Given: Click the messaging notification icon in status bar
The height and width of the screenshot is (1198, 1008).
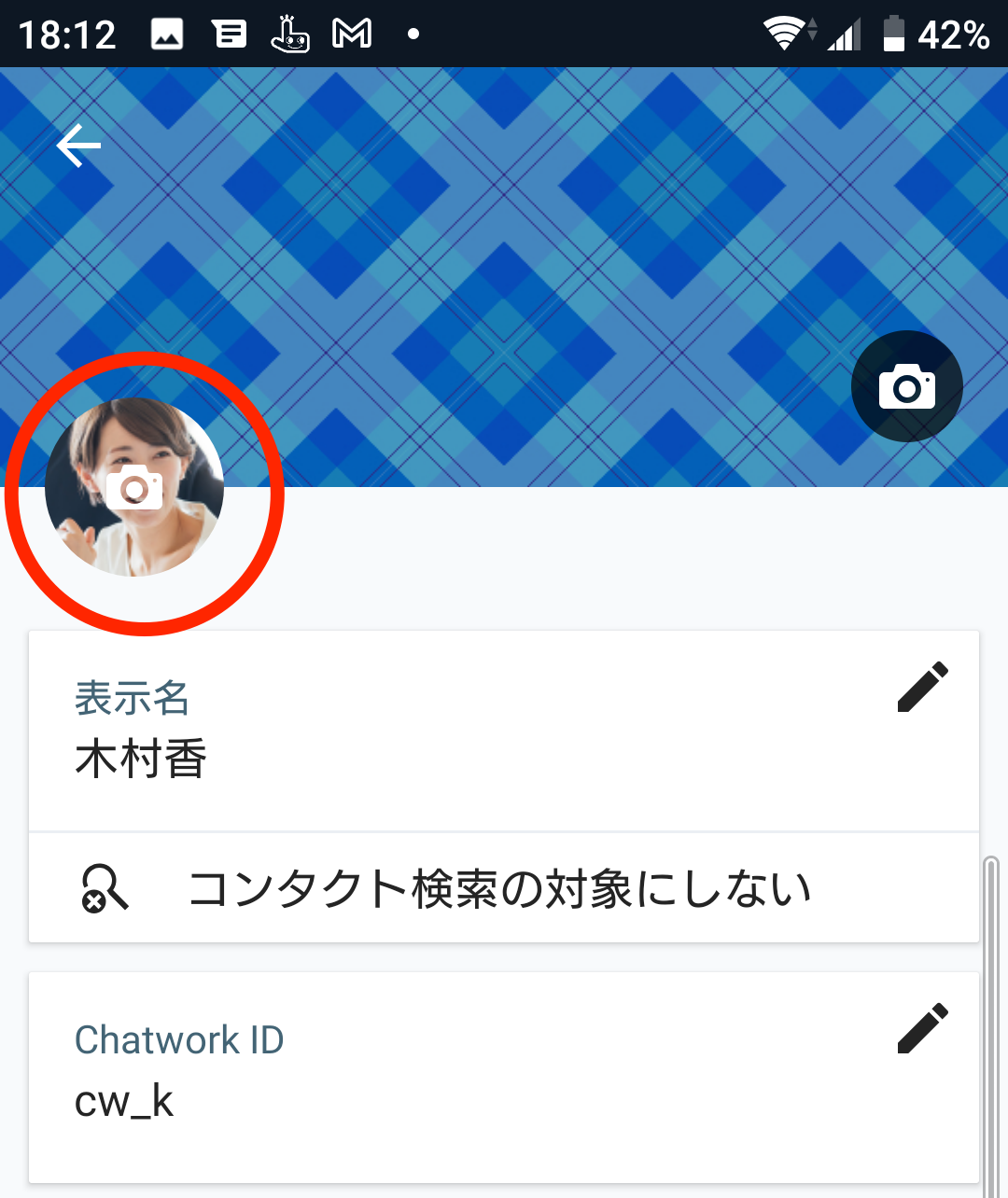Looking at the screenshot, I should pyautogui.click(x=230, y=33).
